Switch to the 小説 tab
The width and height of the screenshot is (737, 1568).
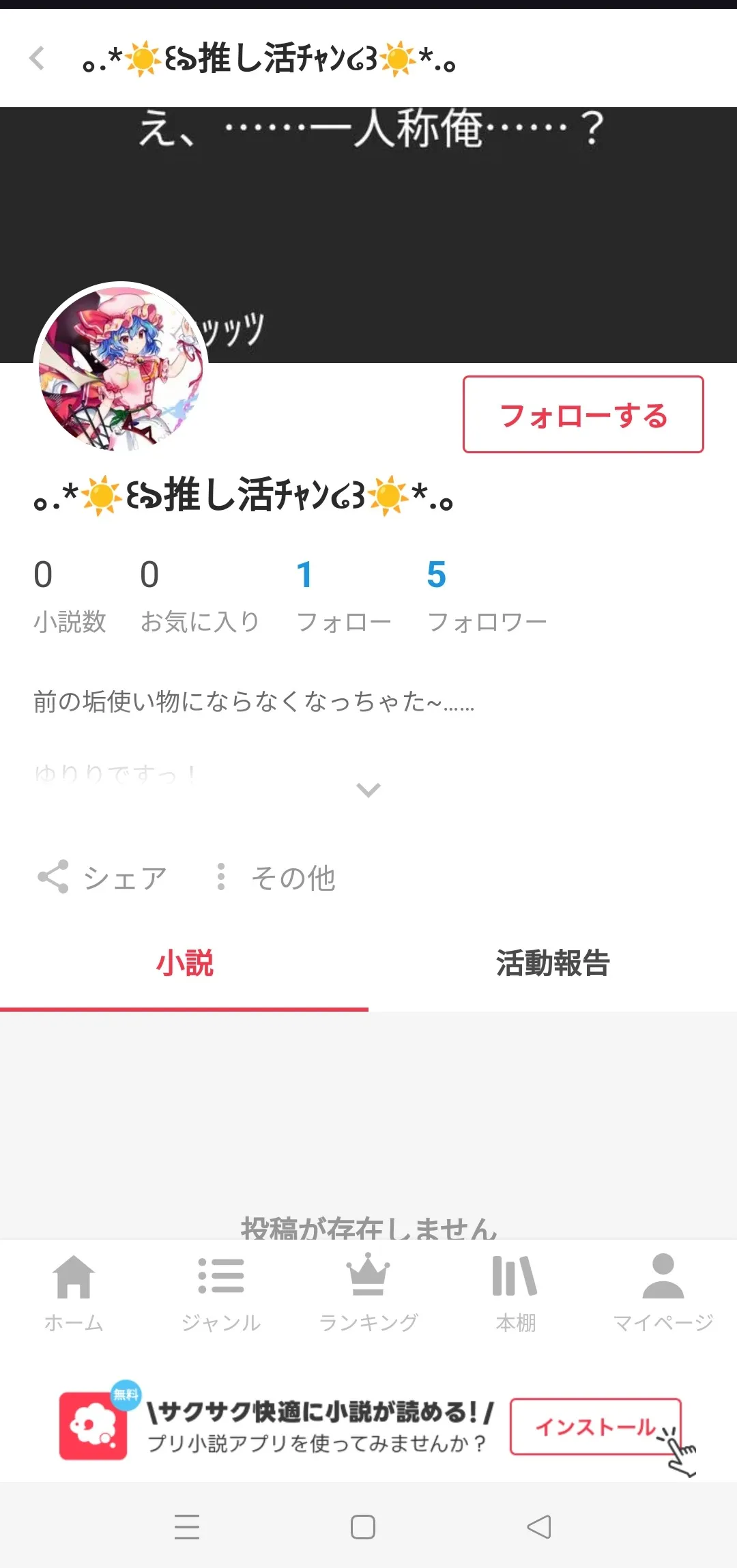point(184,963)
